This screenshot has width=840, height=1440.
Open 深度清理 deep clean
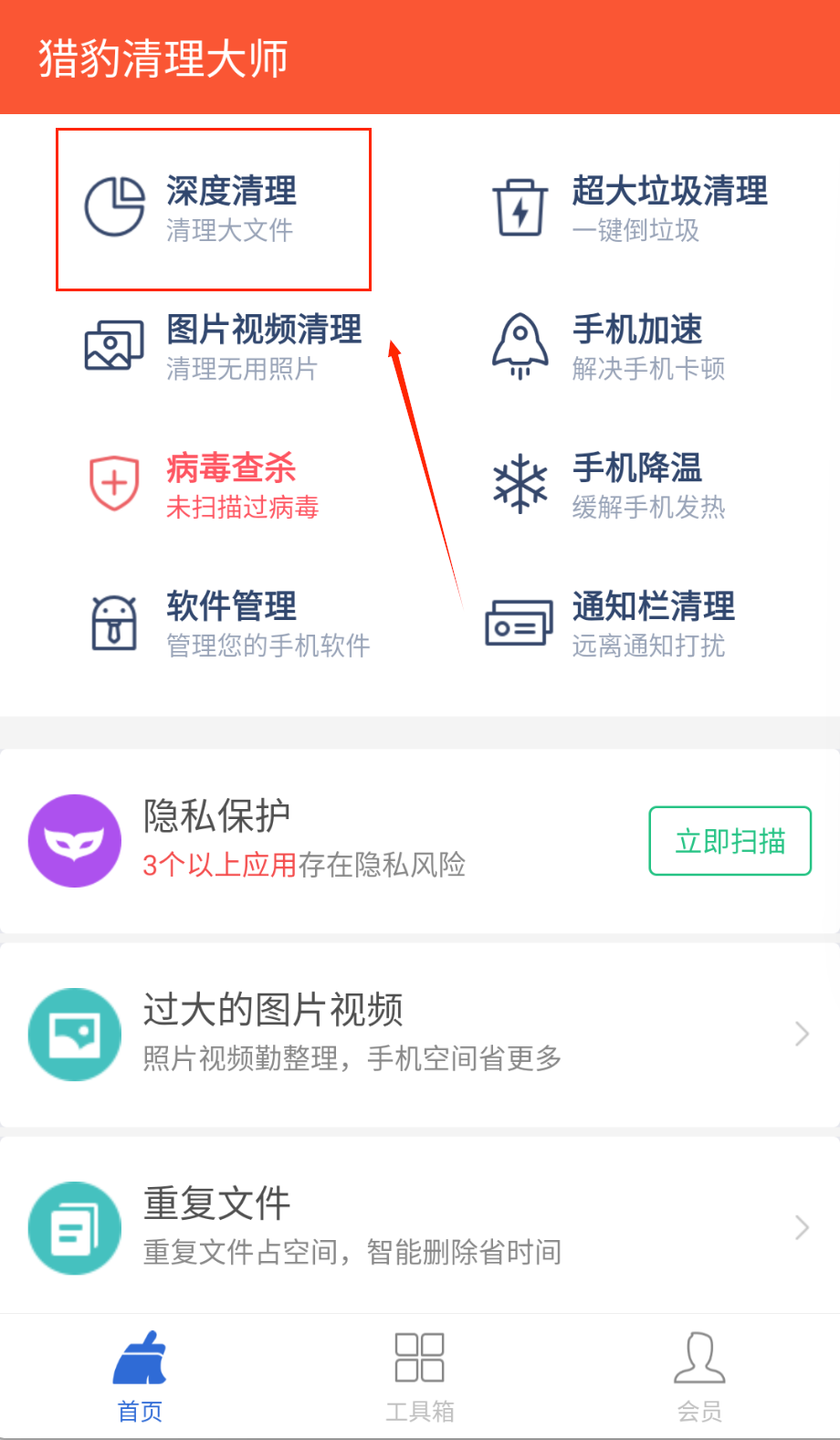coord(213,209)
